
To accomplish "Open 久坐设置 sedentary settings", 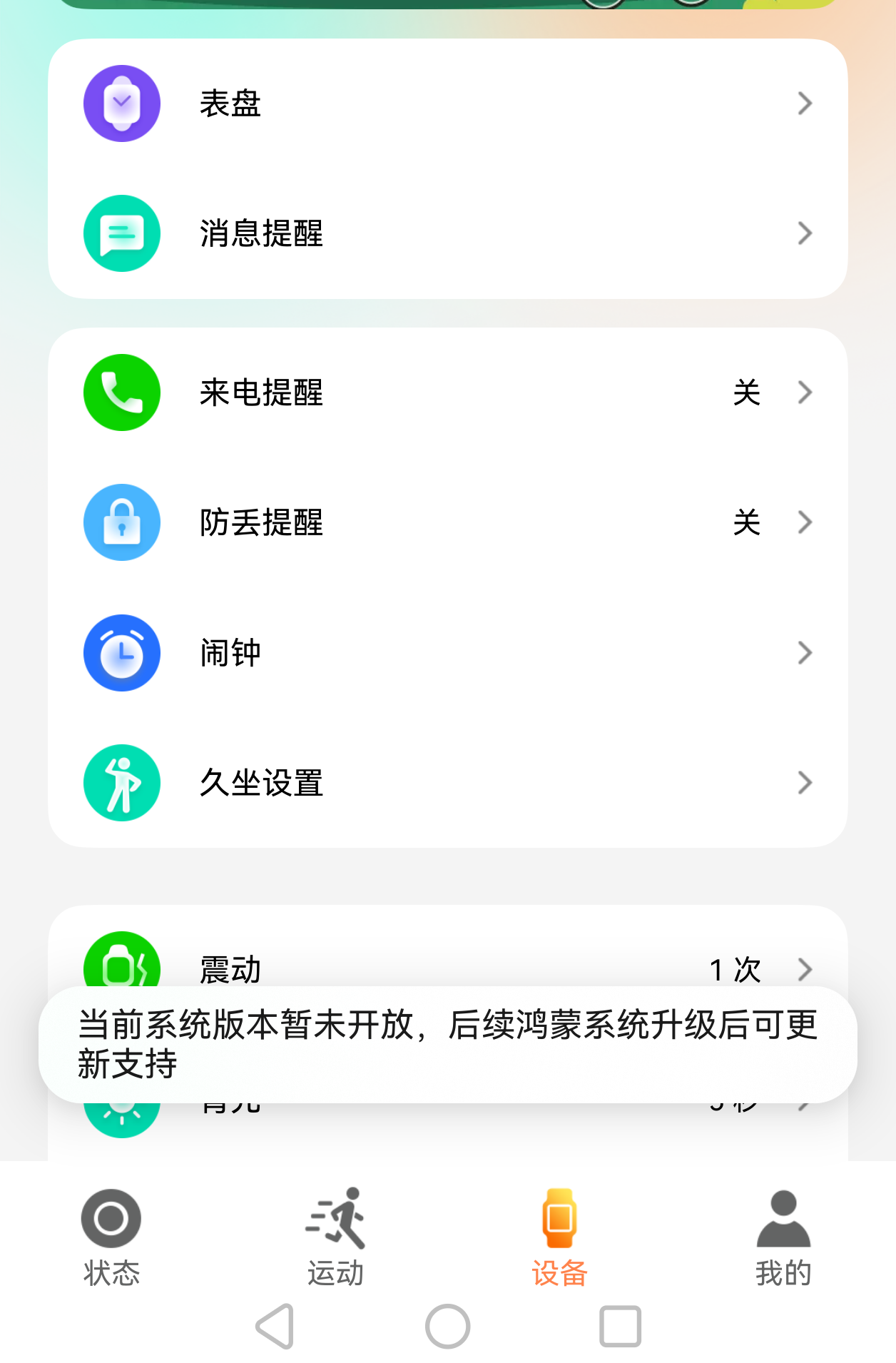I will 447,783.
